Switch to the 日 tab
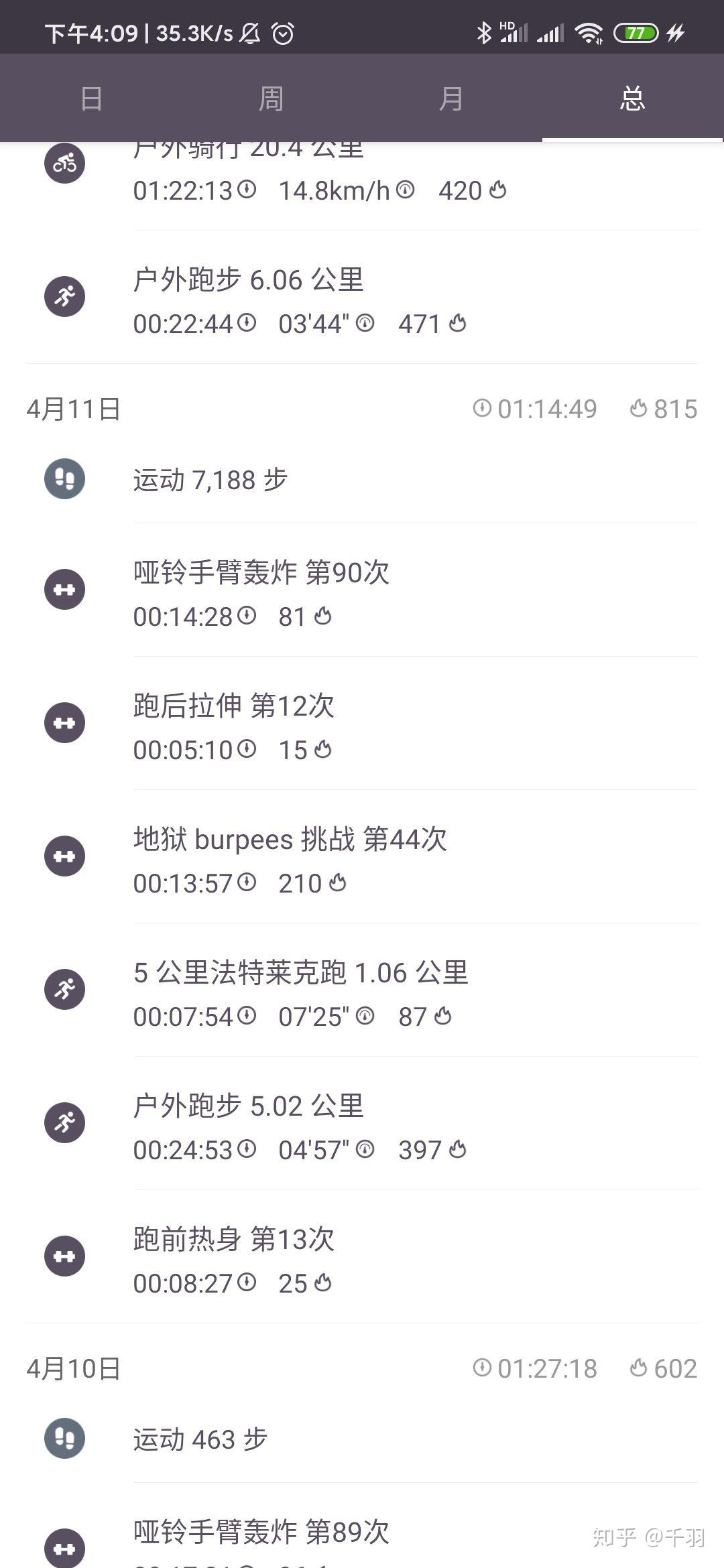This screenshot has height=1568, width=724. point(91,99)
